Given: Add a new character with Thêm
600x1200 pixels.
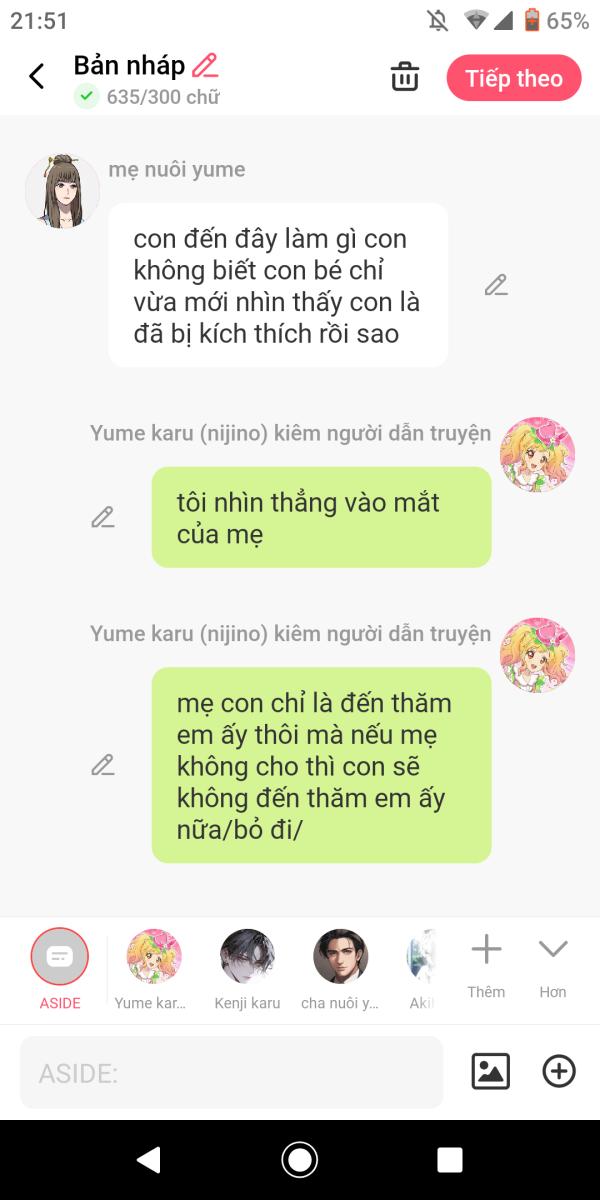Looking at the screenshot, I should (486, 966).
